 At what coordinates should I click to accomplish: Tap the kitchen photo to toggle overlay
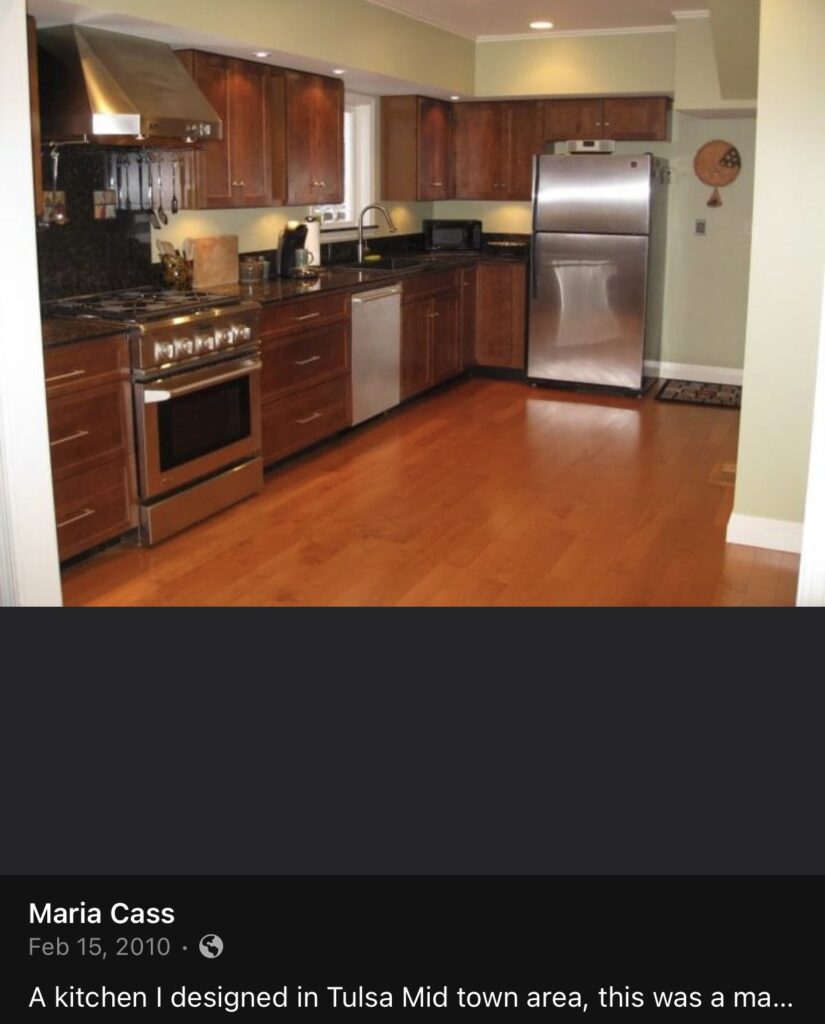(412, 303)
